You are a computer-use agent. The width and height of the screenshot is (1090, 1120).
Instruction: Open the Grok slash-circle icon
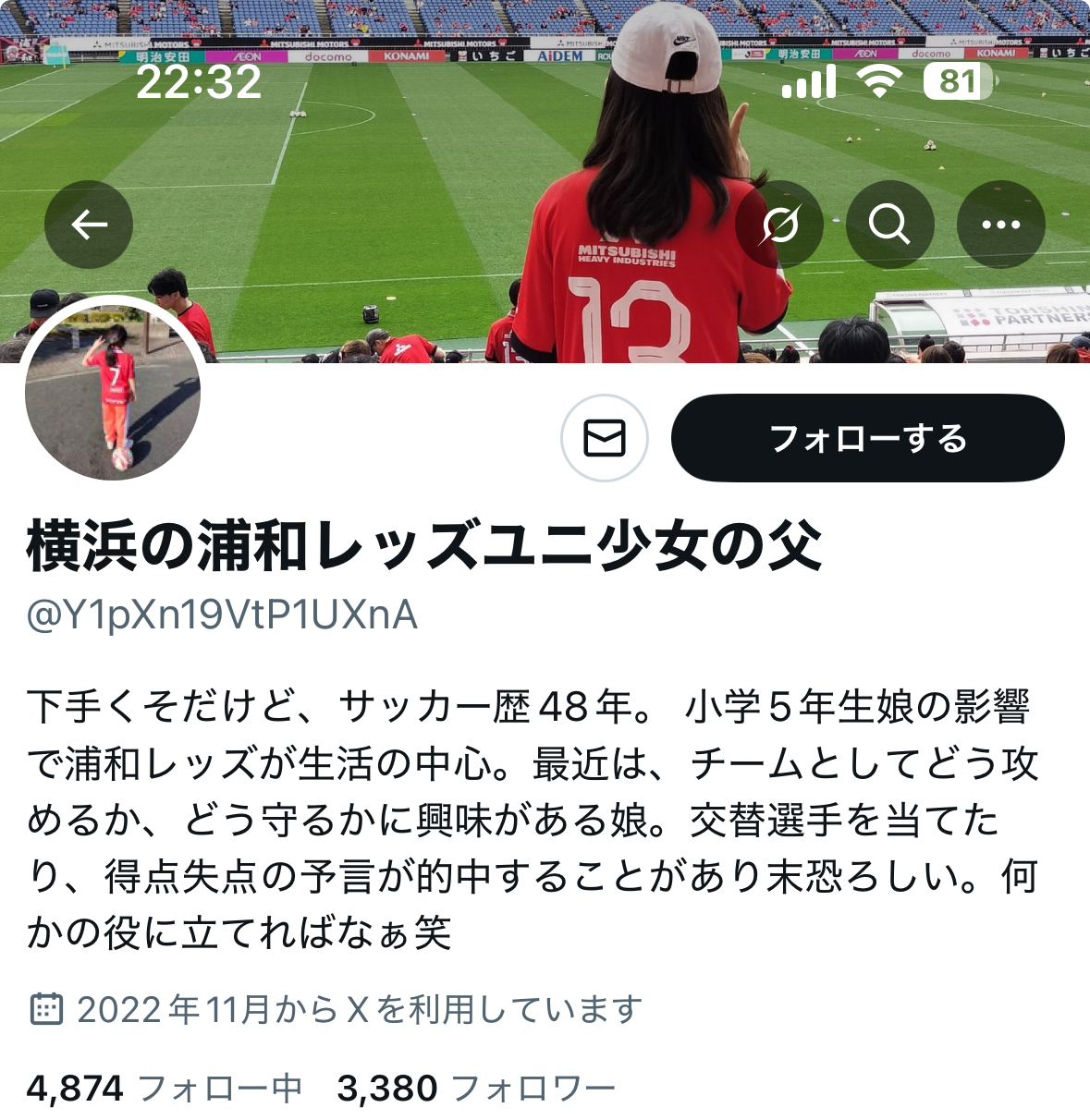779,225
